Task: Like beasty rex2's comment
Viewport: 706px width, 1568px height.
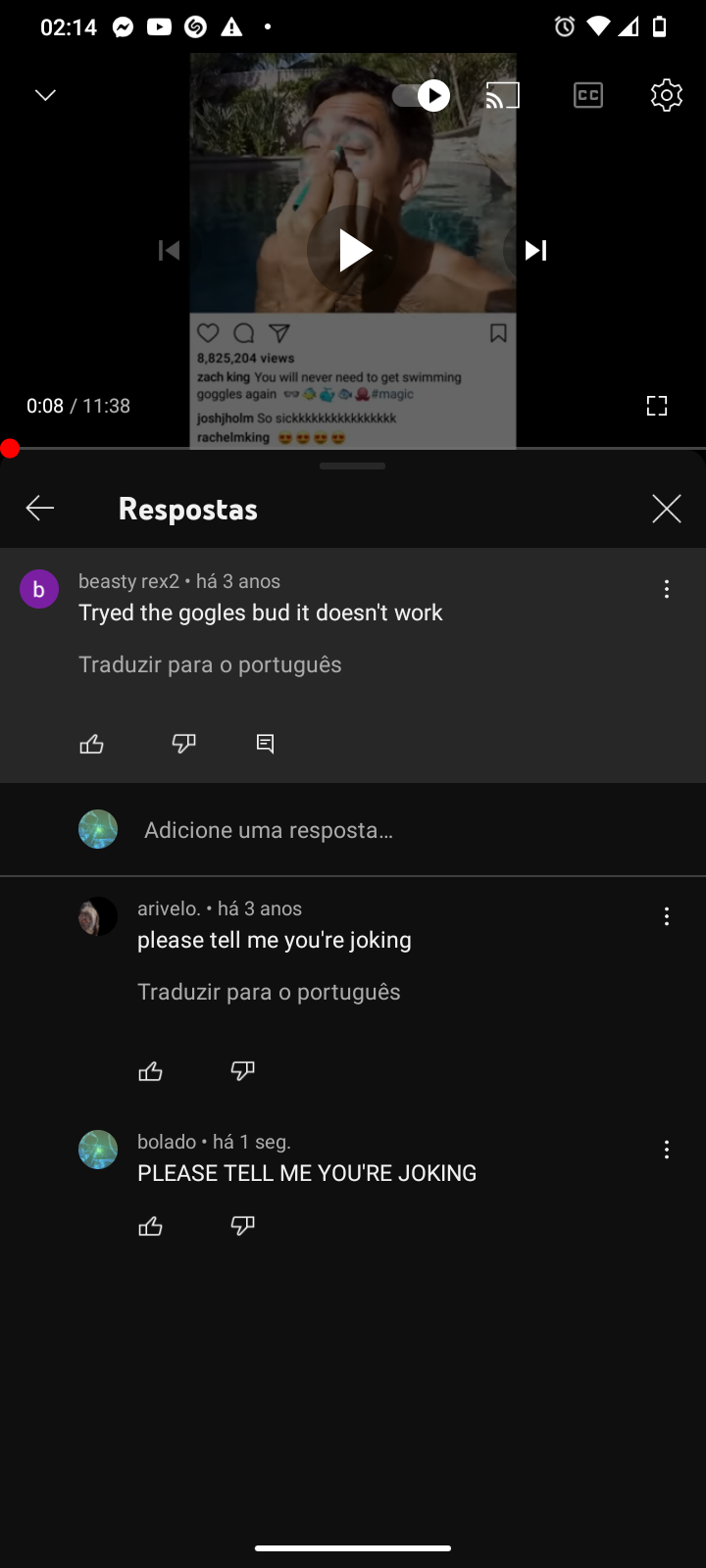Action: click(92, 744)
